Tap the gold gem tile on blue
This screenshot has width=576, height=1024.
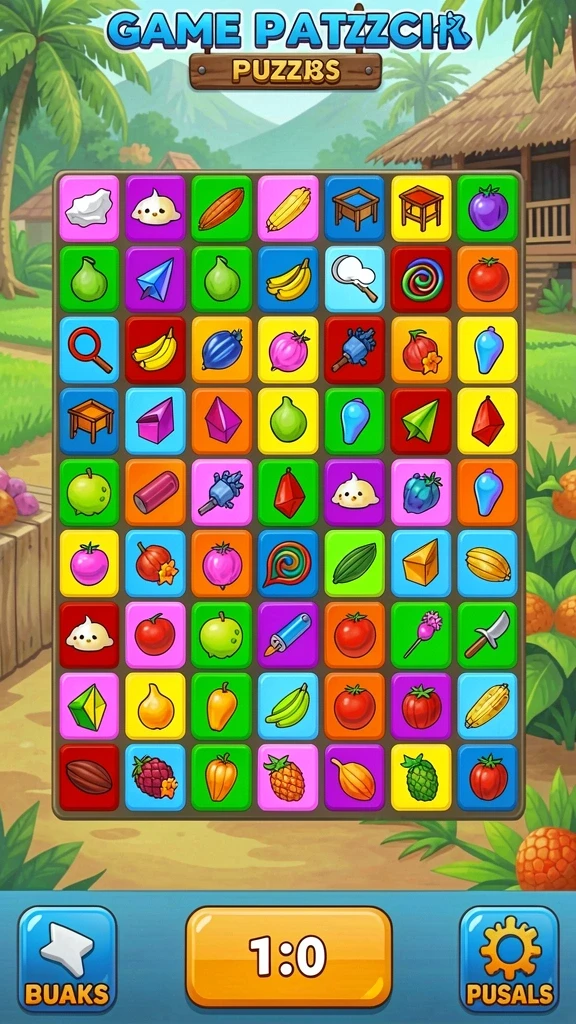coord(421,564)
